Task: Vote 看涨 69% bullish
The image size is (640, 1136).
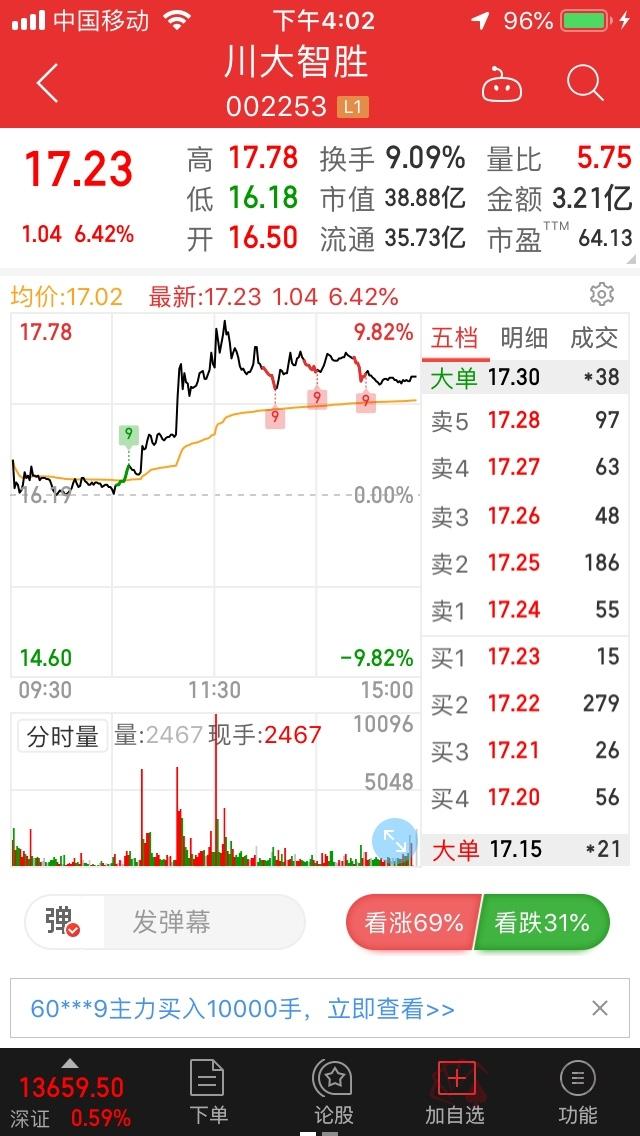Action: (x=412, y=922)
